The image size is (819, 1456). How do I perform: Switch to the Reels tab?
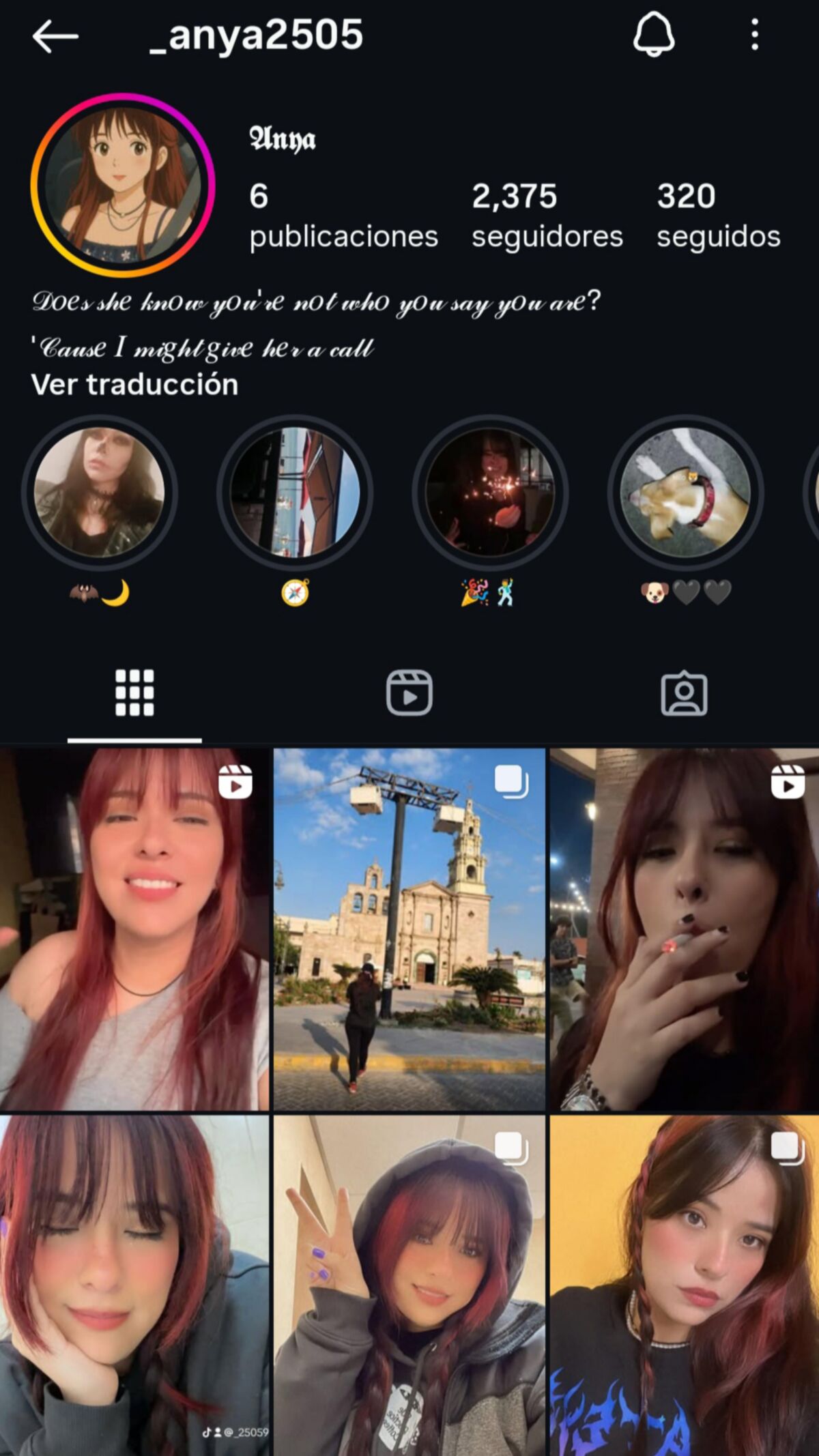(x=409, y=693)
